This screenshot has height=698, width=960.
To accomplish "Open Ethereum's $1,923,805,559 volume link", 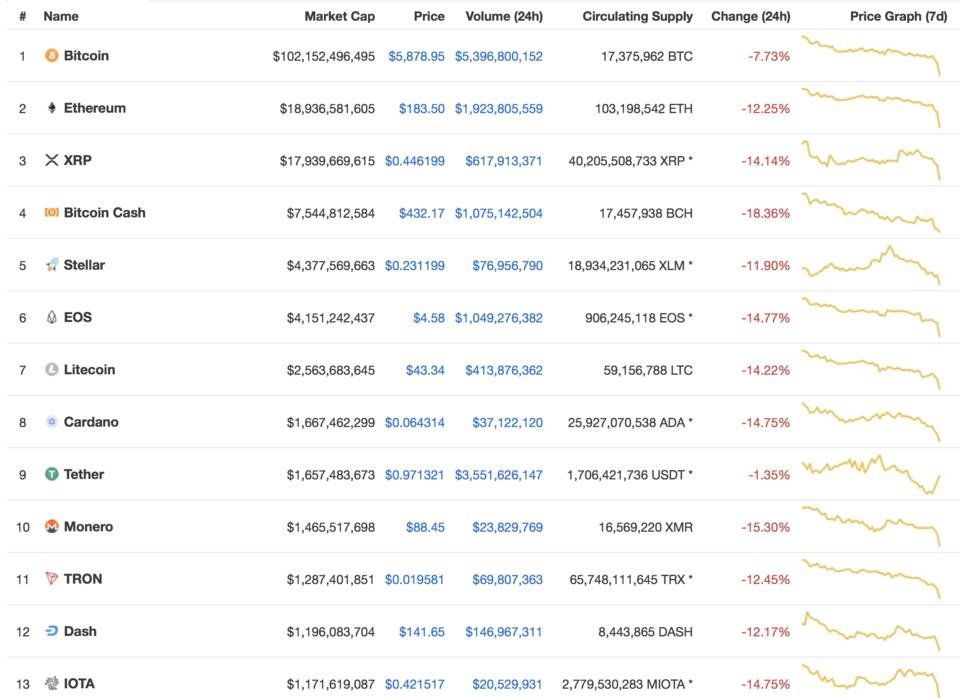I will point(498,109).
